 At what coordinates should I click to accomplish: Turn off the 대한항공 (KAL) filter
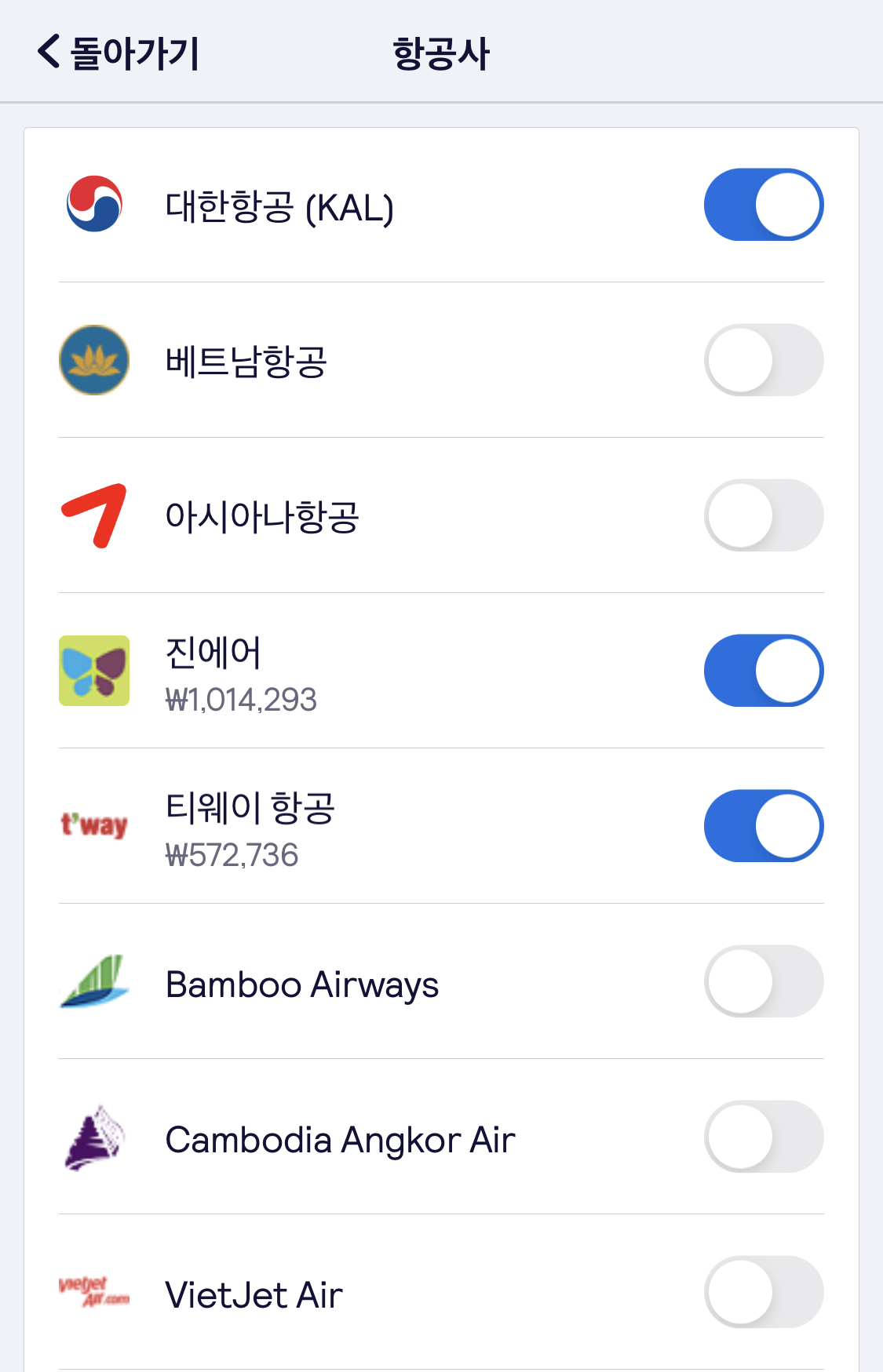(x=763, y=205)
